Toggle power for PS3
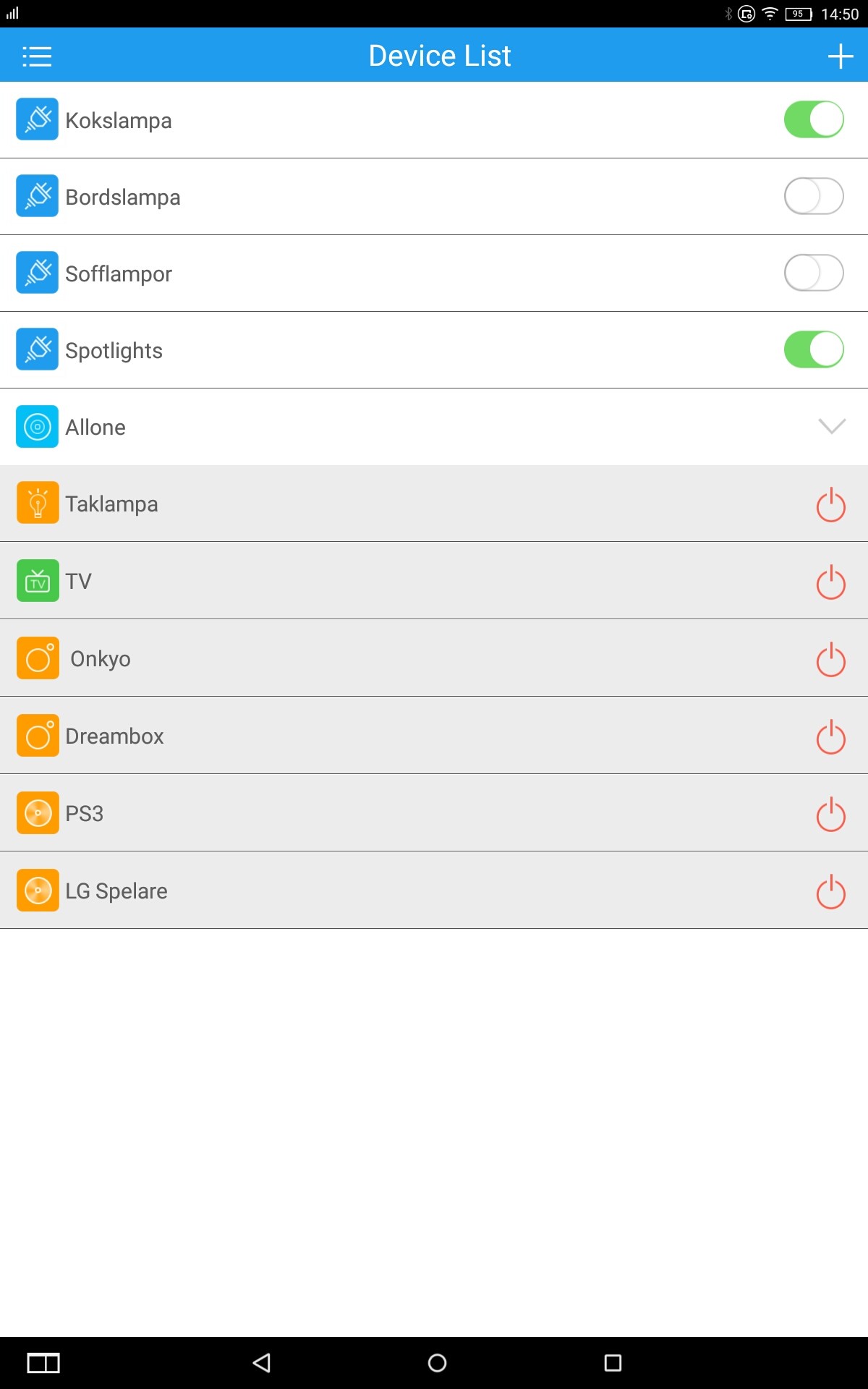Image resolution: width=868 pixels, height=1389 pixels. pyautogui.click(x=830, y=814)
